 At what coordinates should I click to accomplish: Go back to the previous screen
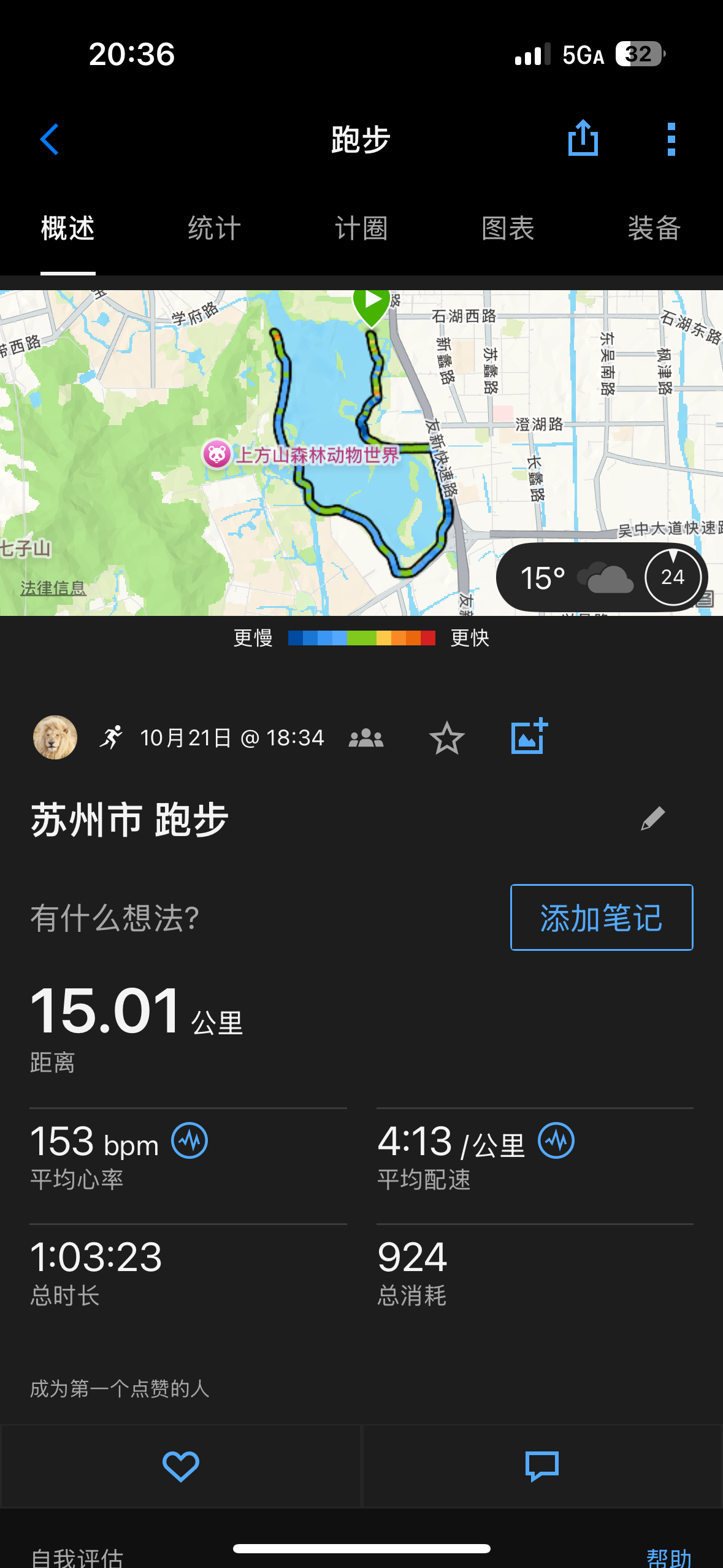coord(50,139)
